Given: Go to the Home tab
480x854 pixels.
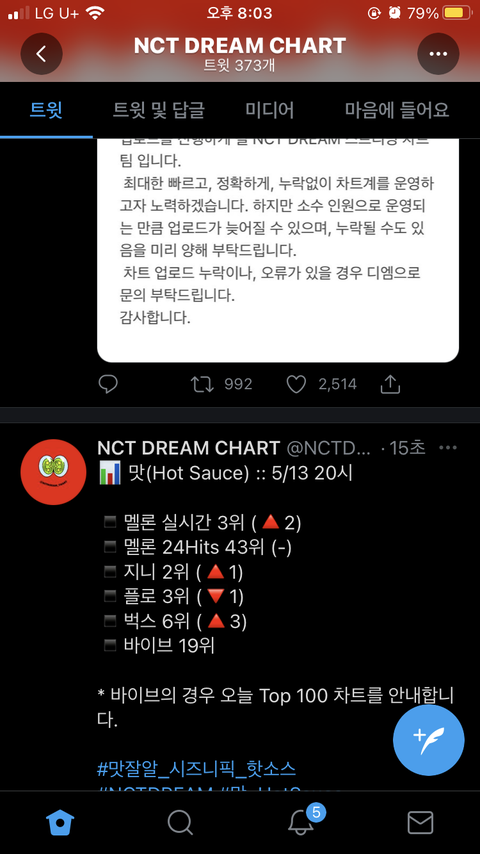Looking at the screenshot, I should 60,822.
